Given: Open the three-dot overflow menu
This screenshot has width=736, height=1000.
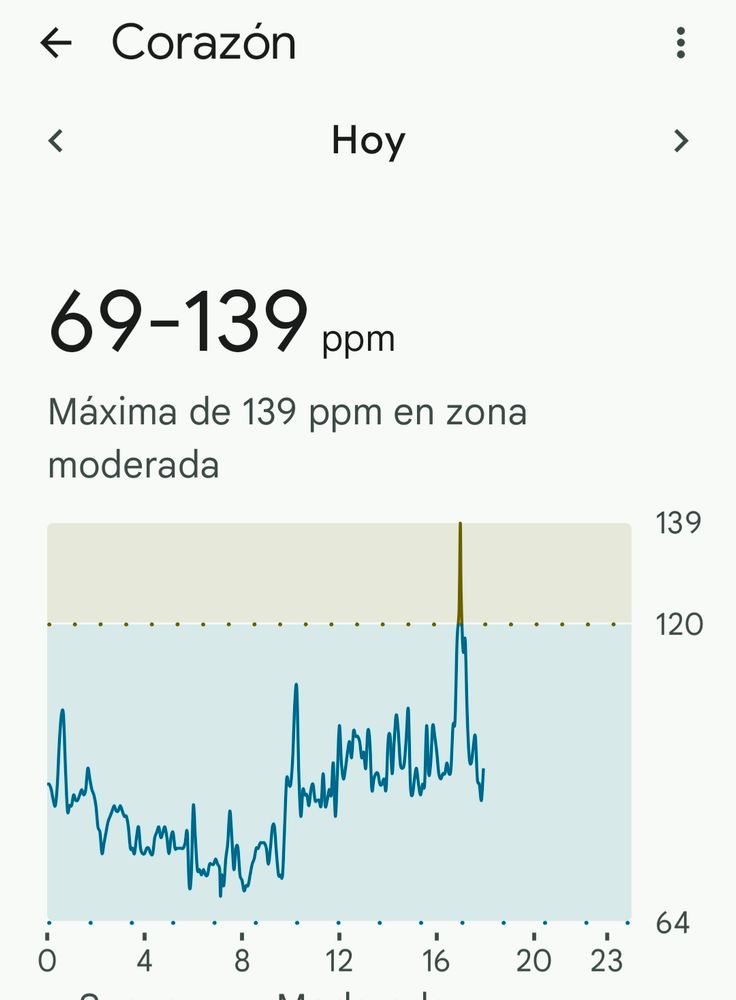Looking at the screenshot, I should pos(681,43).
